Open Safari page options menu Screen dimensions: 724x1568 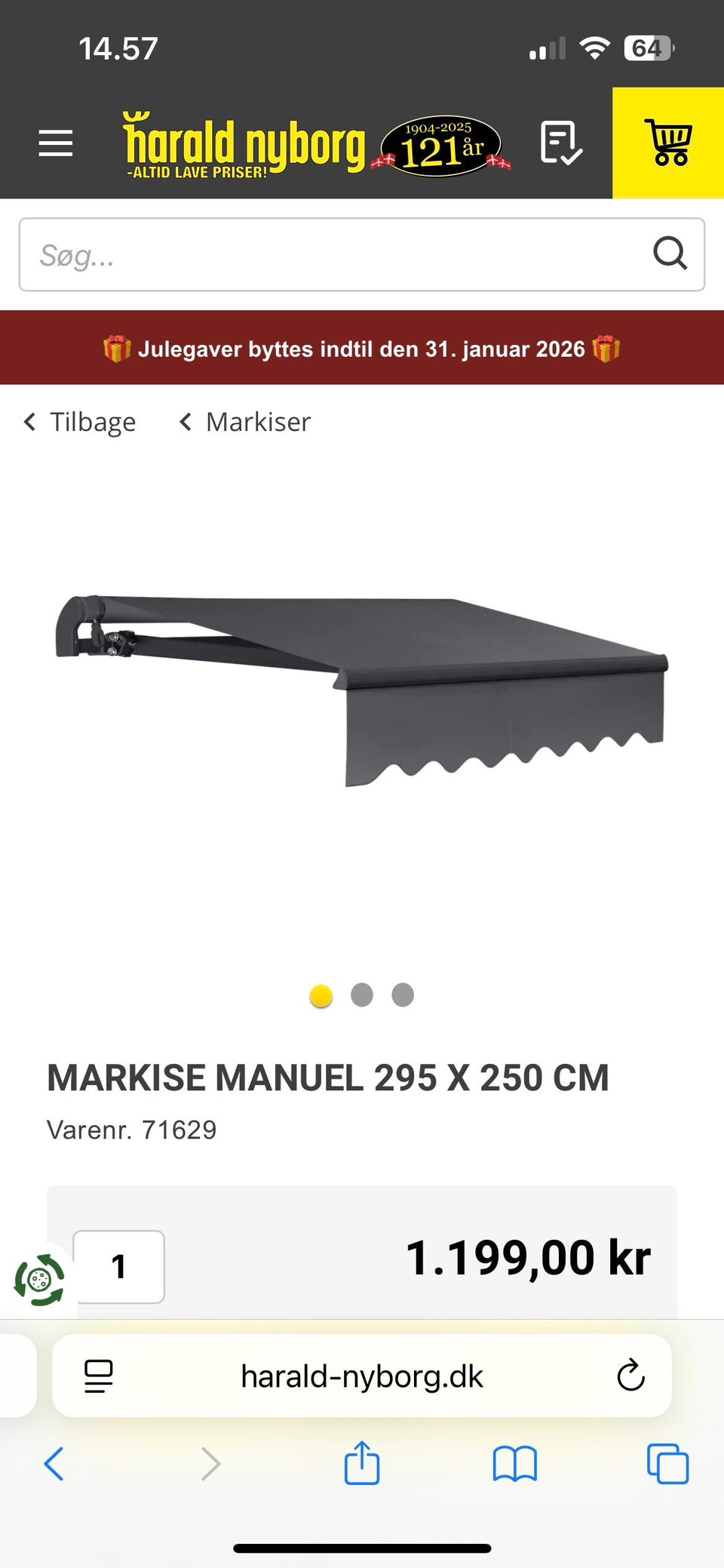(98, 1376)
